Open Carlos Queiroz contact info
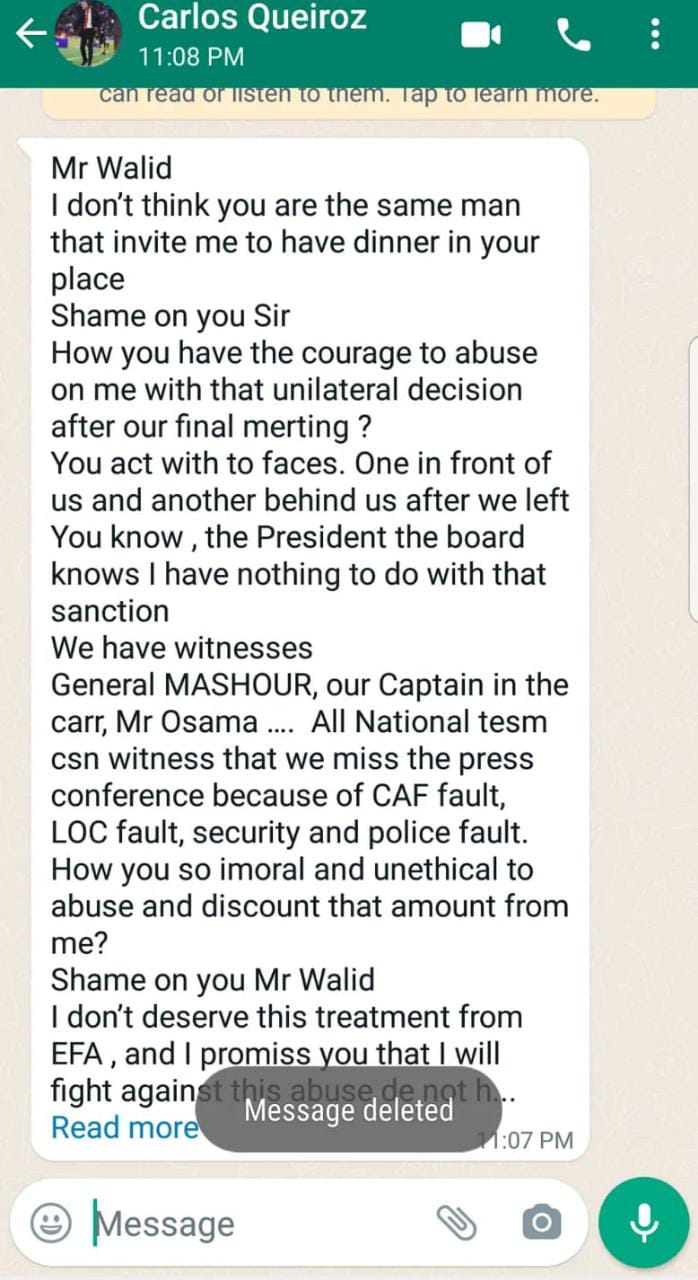The width and height of the screenshot is (698, 1280). coord(250,35)
